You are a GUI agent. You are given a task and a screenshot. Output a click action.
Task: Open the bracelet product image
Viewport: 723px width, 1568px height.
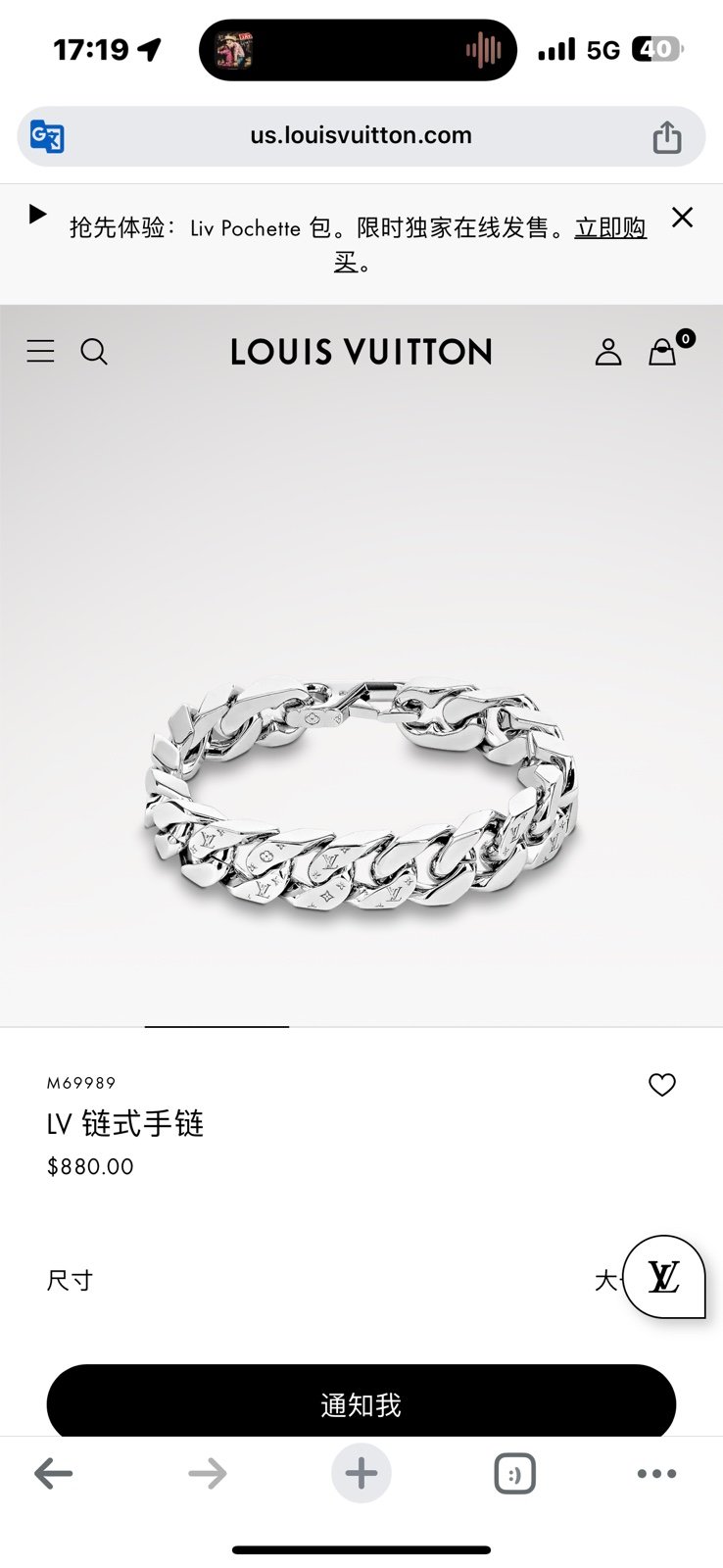[x=361, y=794]
